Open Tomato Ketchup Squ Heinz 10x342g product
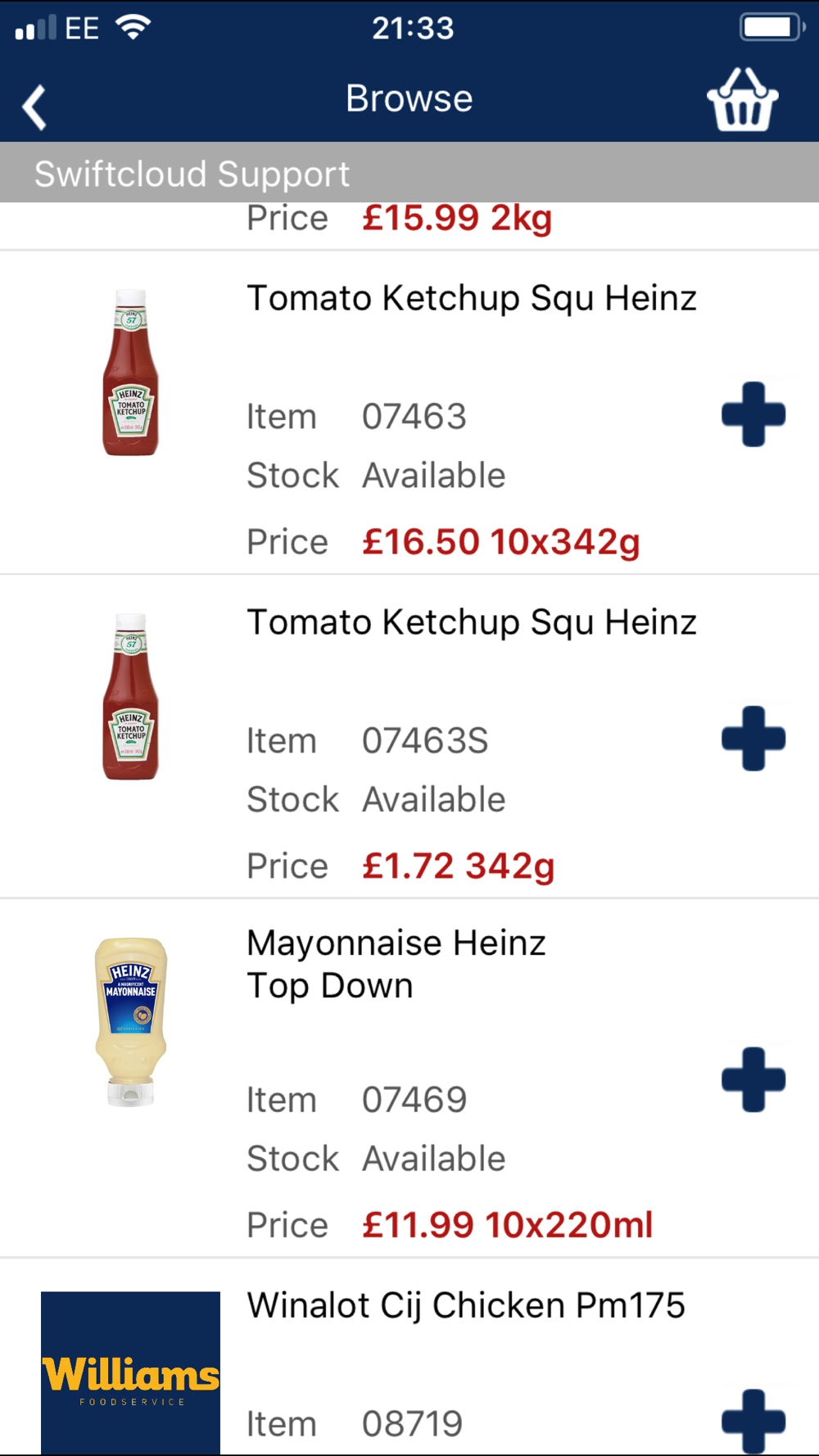Image resolution: width=819 pixels, height=1456 pixels. click(x=409, y=413)
